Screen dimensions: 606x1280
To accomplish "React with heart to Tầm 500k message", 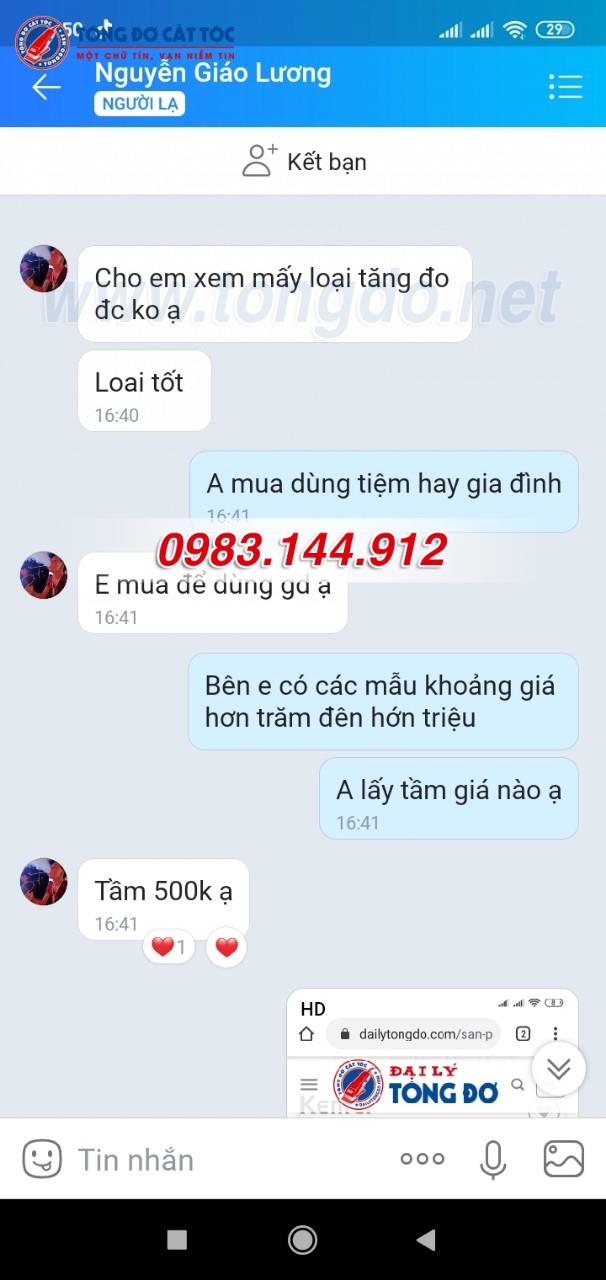I will tap(227, 947).
